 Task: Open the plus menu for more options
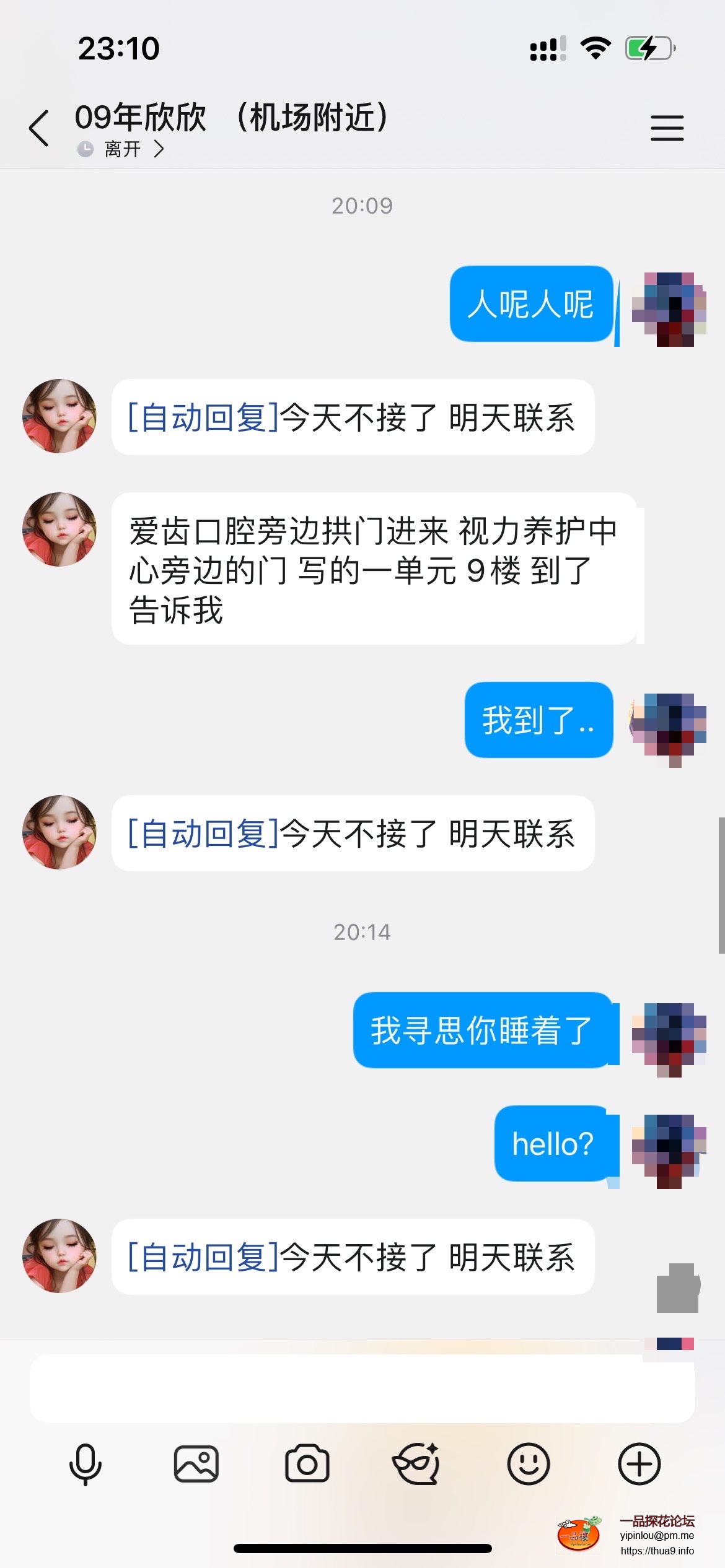point(639,1464)
